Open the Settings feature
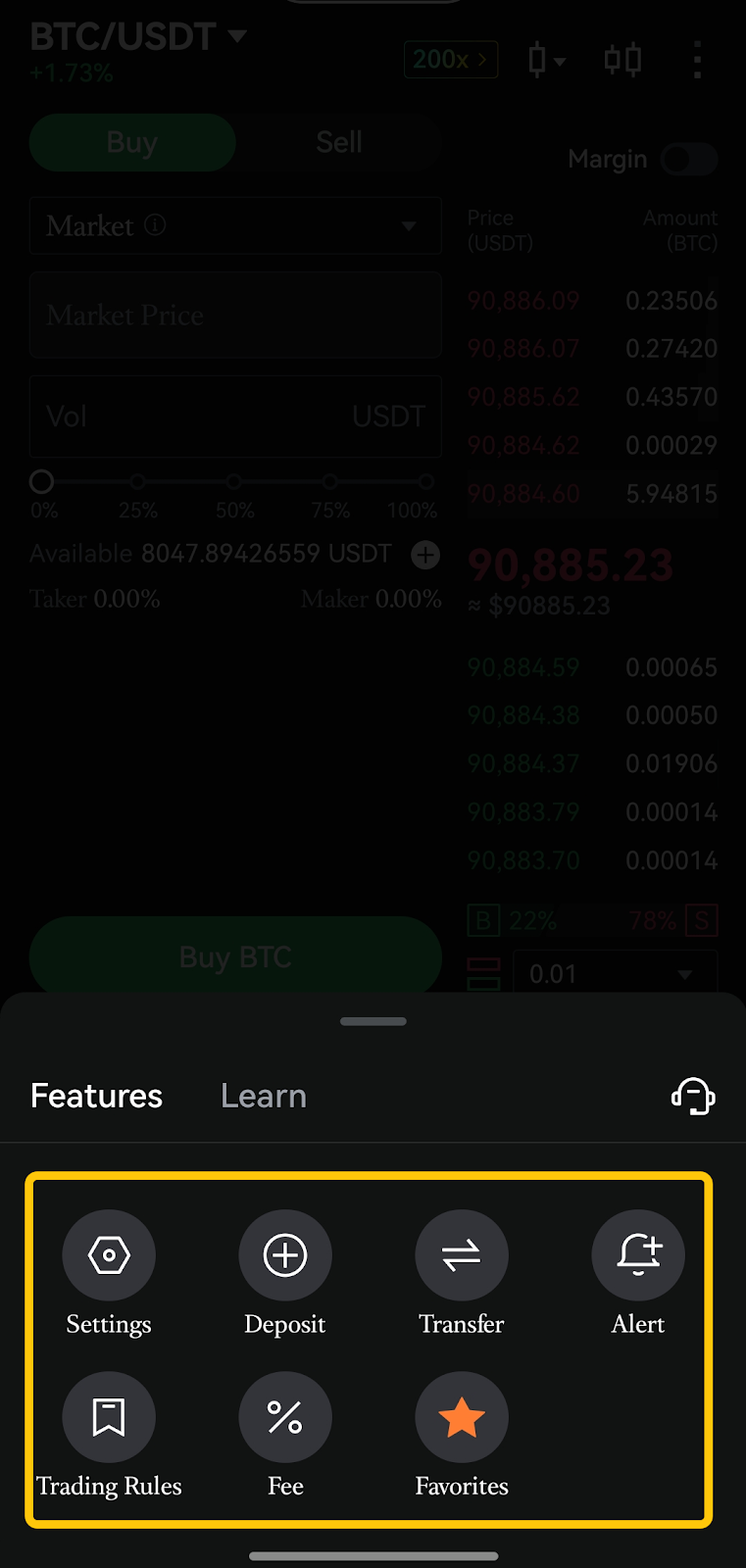 coord(109,1255)
